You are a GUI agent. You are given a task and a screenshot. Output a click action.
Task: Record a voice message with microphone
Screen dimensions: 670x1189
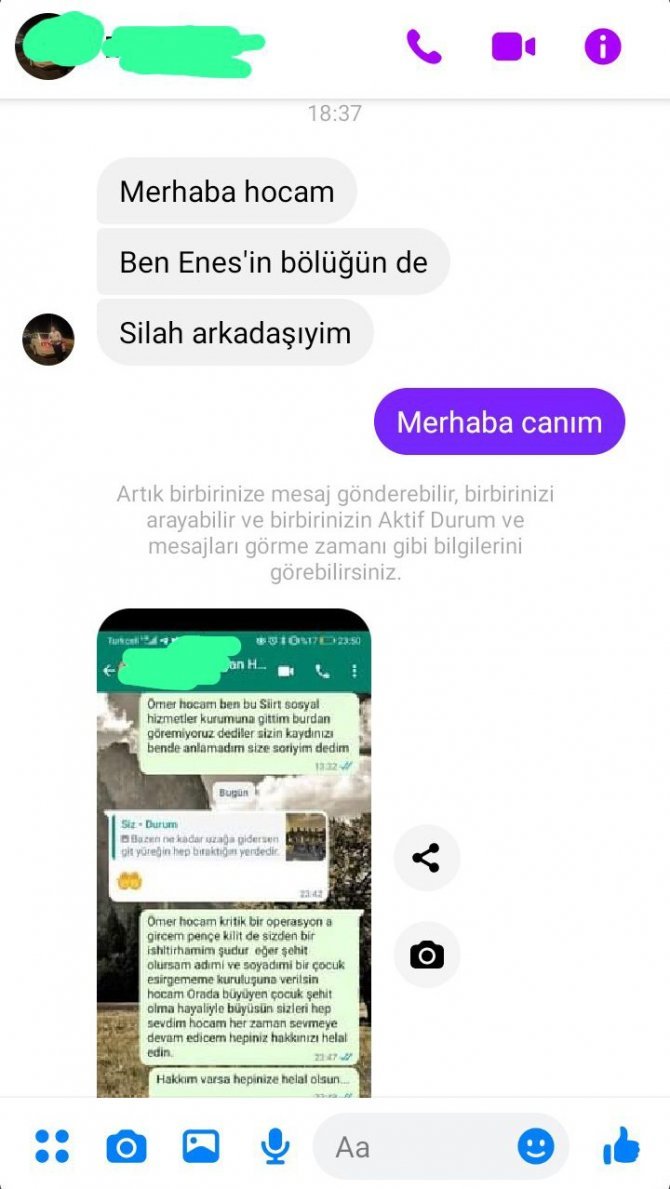pos(275,1146)
